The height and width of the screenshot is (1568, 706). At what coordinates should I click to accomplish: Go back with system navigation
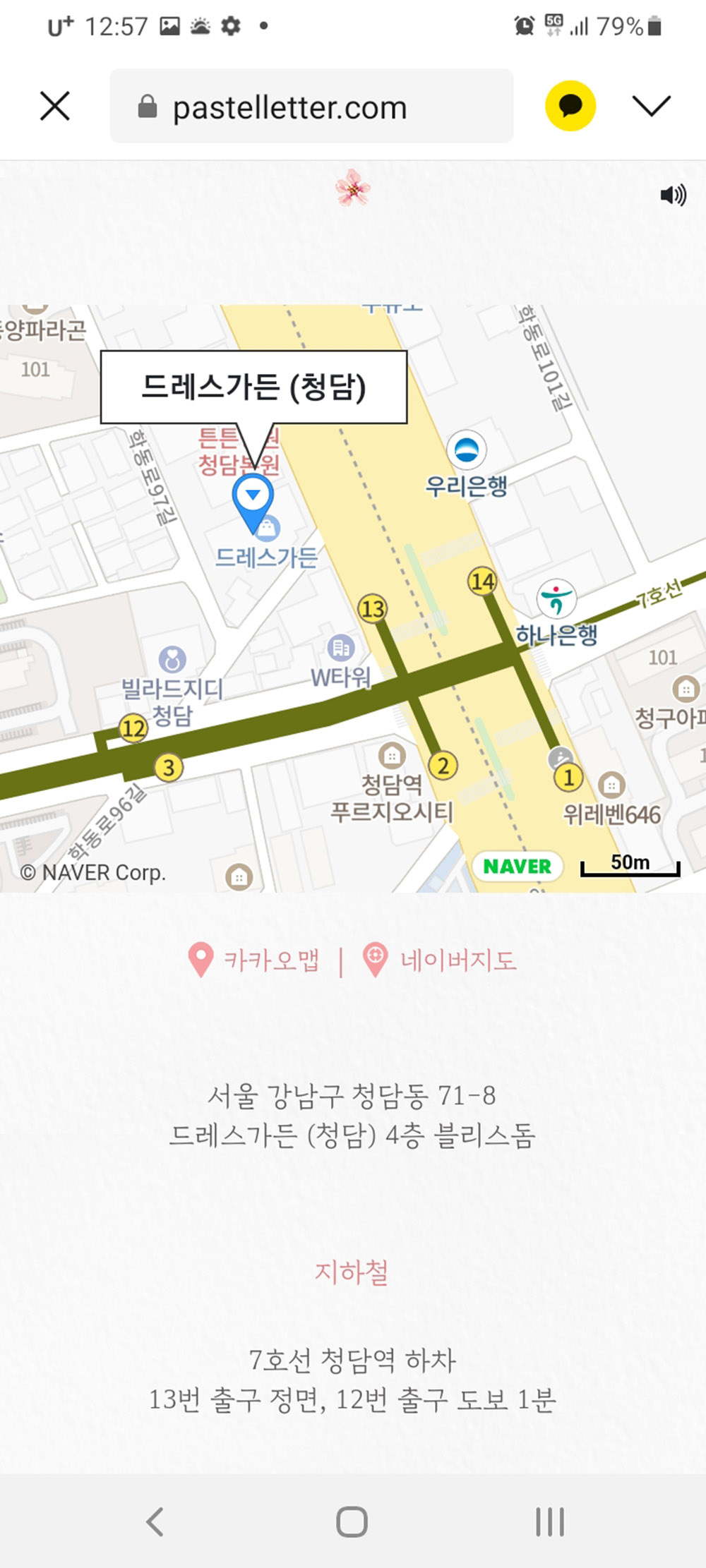click(x=155, y=1521)
